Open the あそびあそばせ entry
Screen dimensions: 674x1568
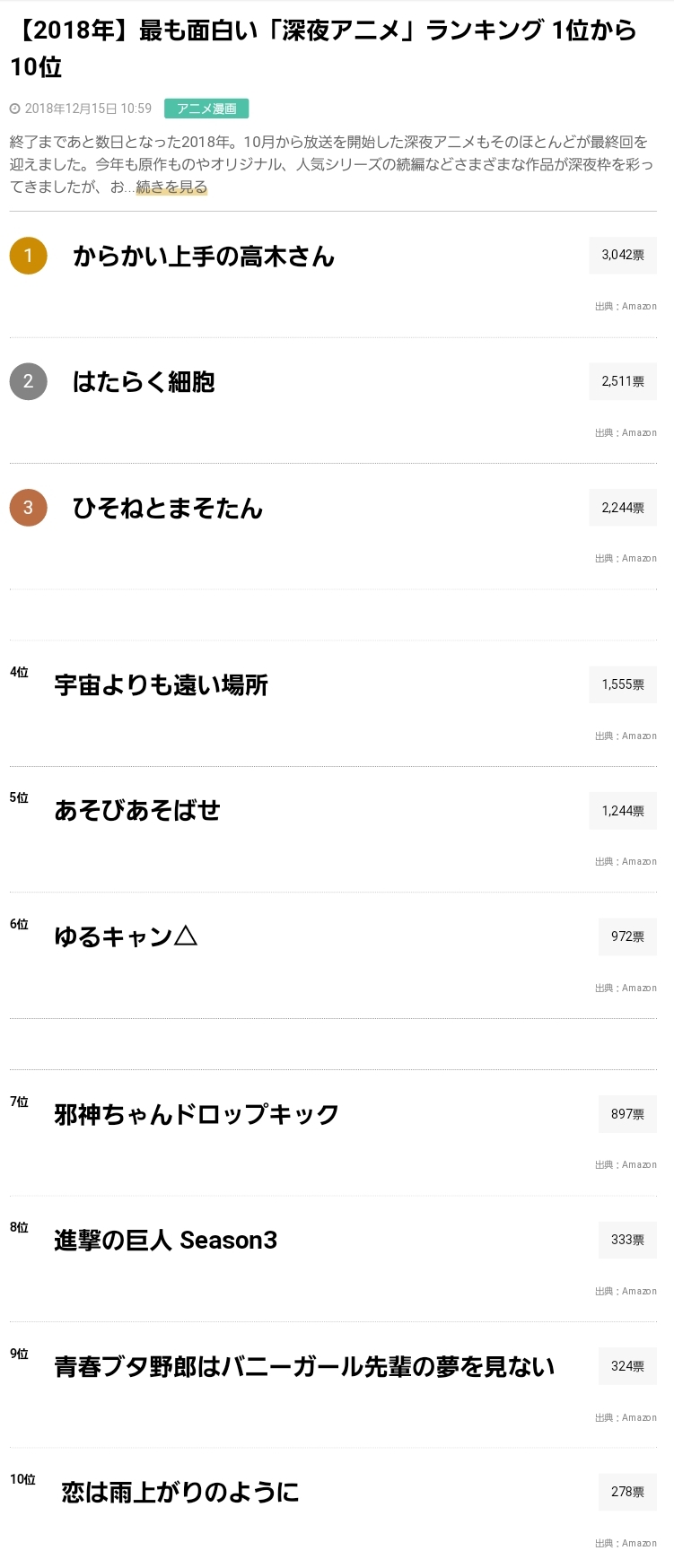point(137,811)
